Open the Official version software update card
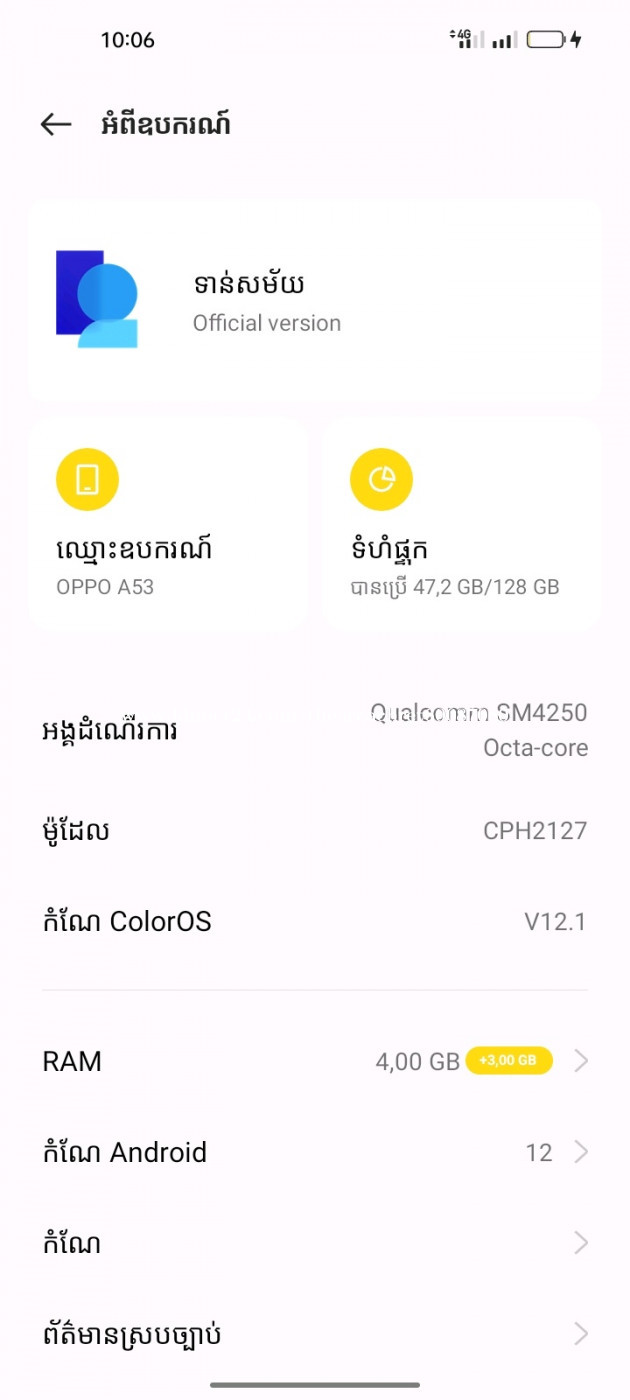The width and height of the screenshot is (630, 1400). pos(314,300)
